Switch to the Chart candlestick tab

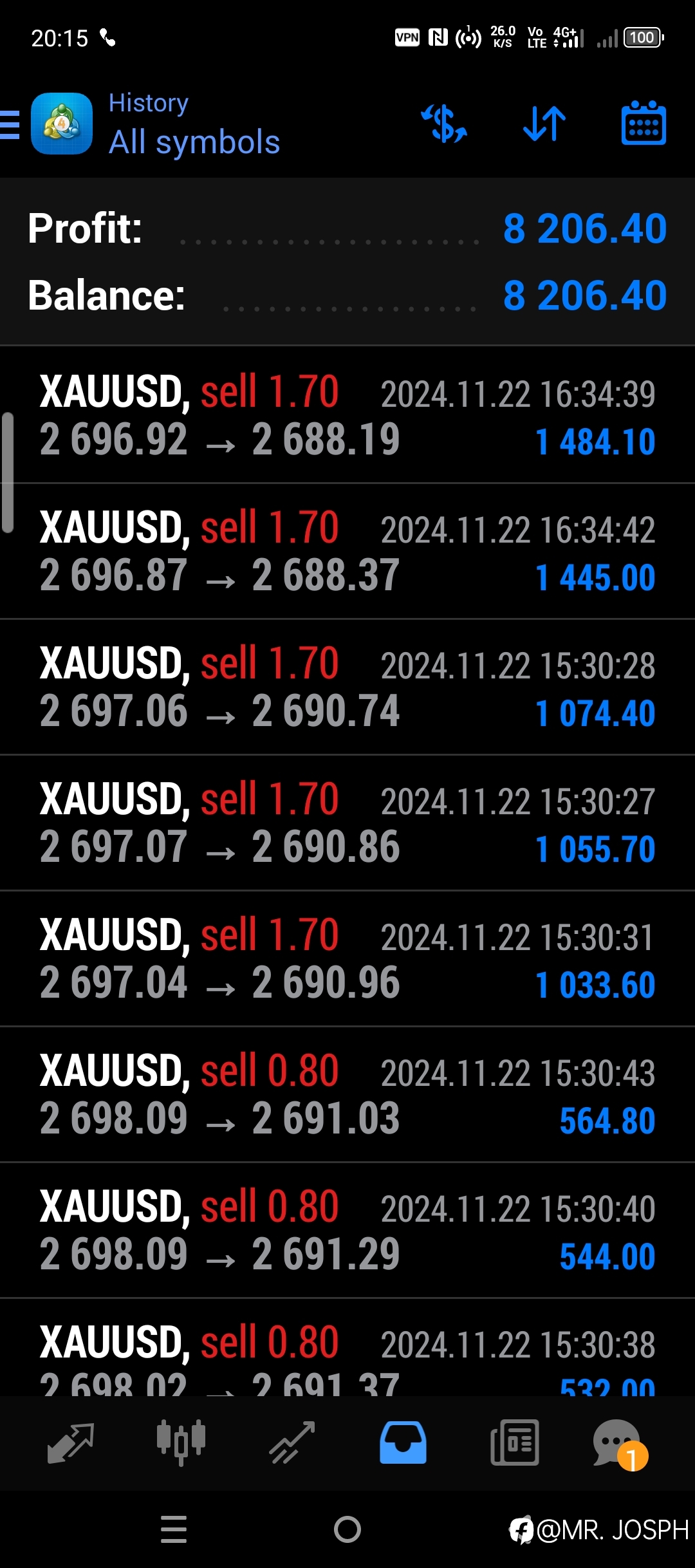[181, 1442]
